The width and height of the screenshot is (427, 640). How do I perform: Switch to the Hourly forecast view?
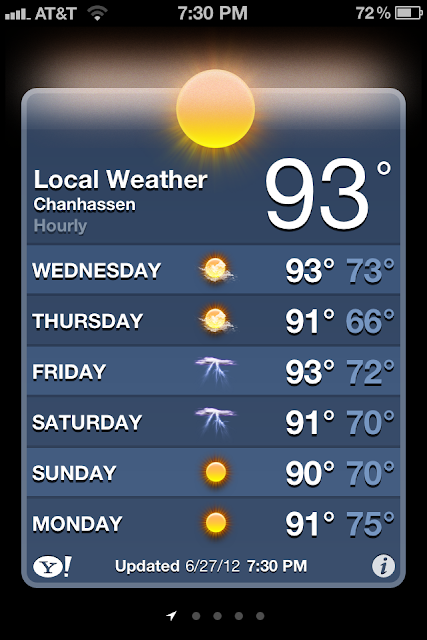[60, 226]
